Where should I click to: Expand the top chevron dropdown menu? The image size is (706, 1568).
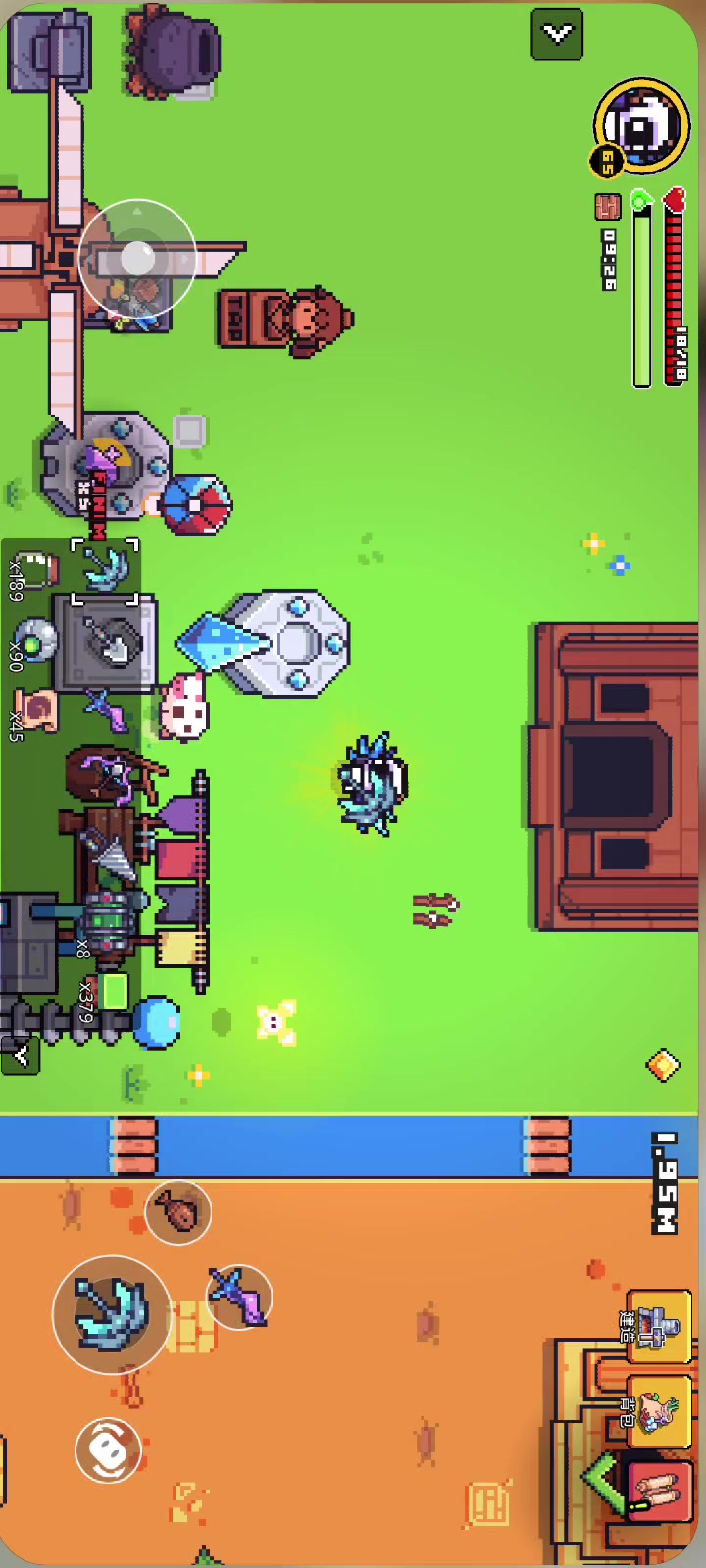click(557, 34)
